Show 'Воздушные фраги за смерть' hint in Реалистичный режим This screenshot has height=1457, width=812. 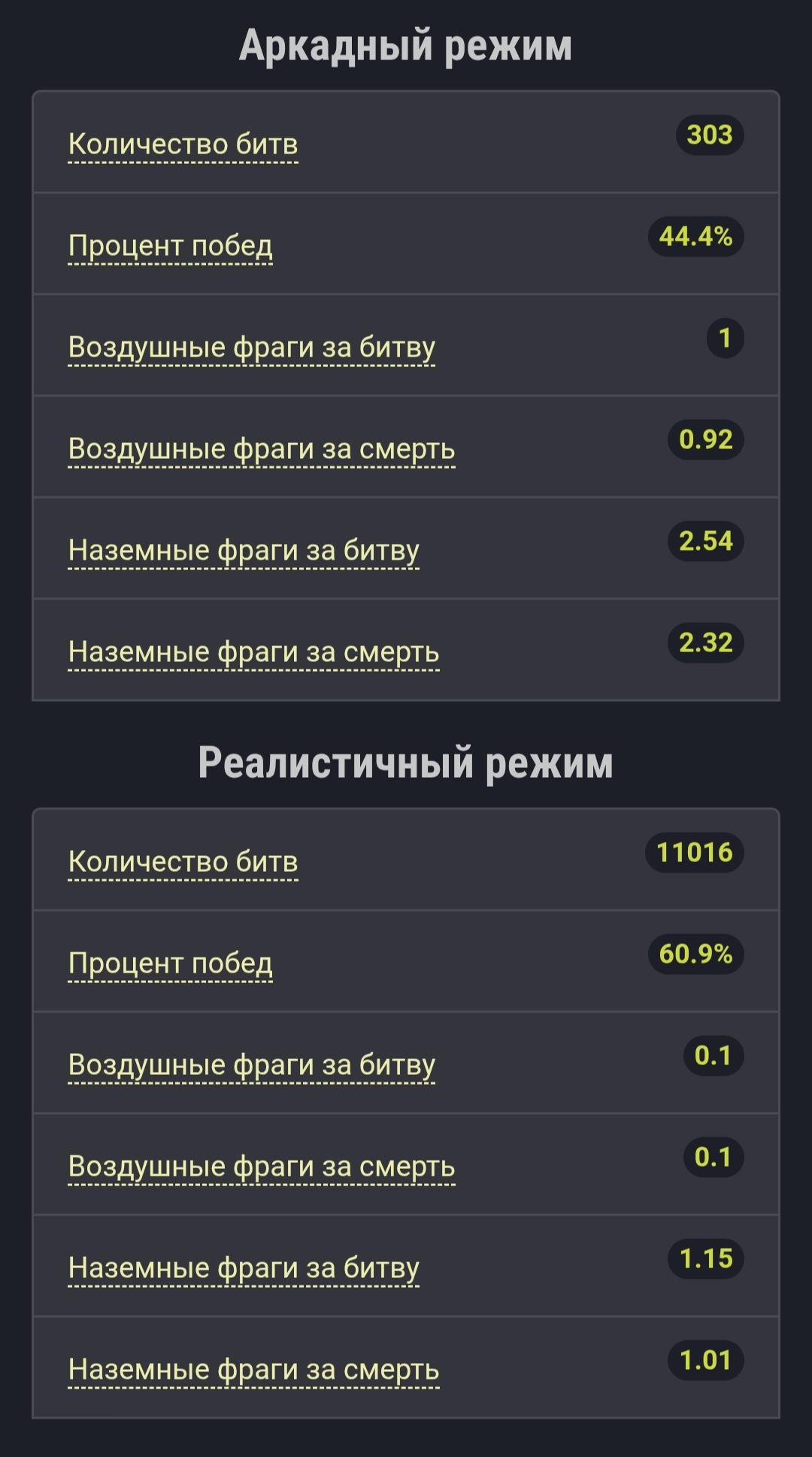261,1166
